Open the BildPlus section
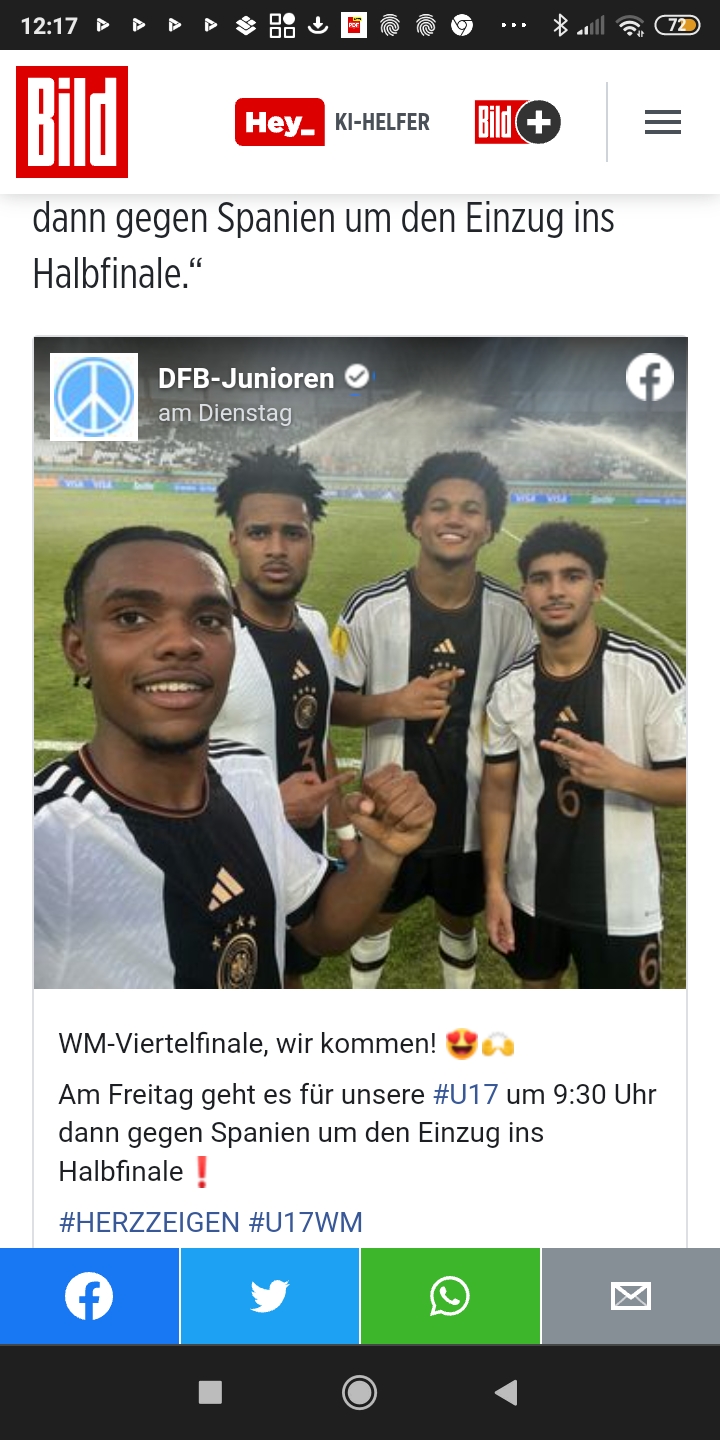 pos(518,122)
